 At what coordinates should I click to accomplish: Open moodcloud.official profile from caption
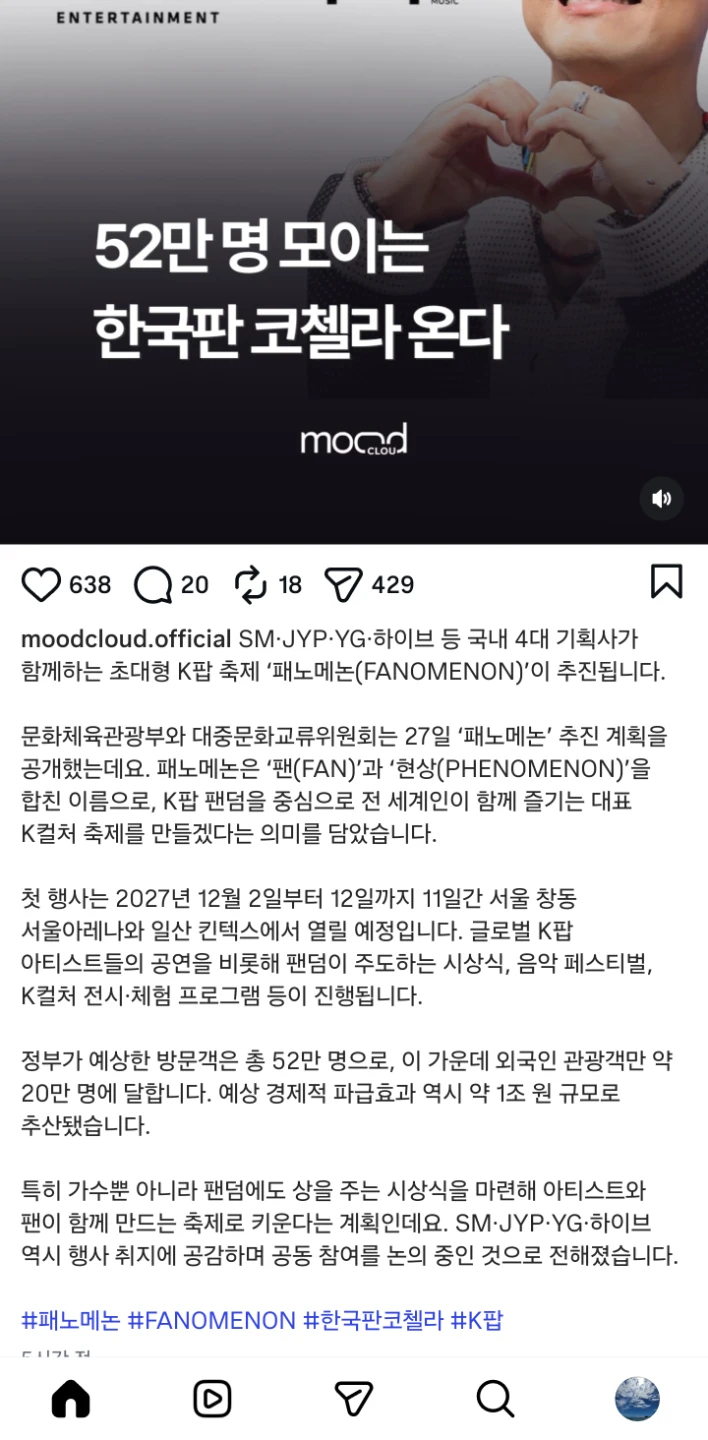[126, 638]
